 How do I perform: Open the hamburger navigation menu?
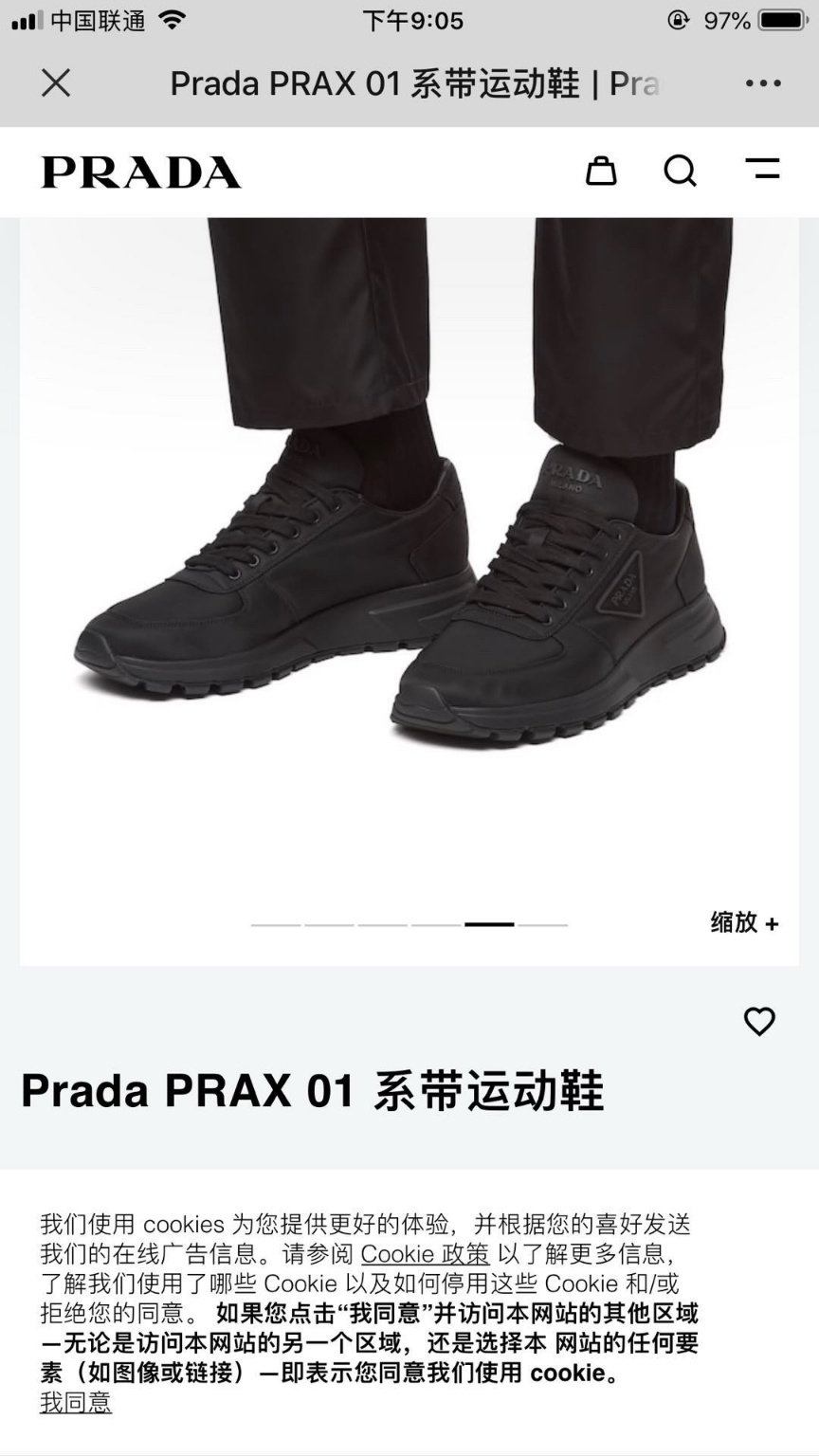coord(762,170)
